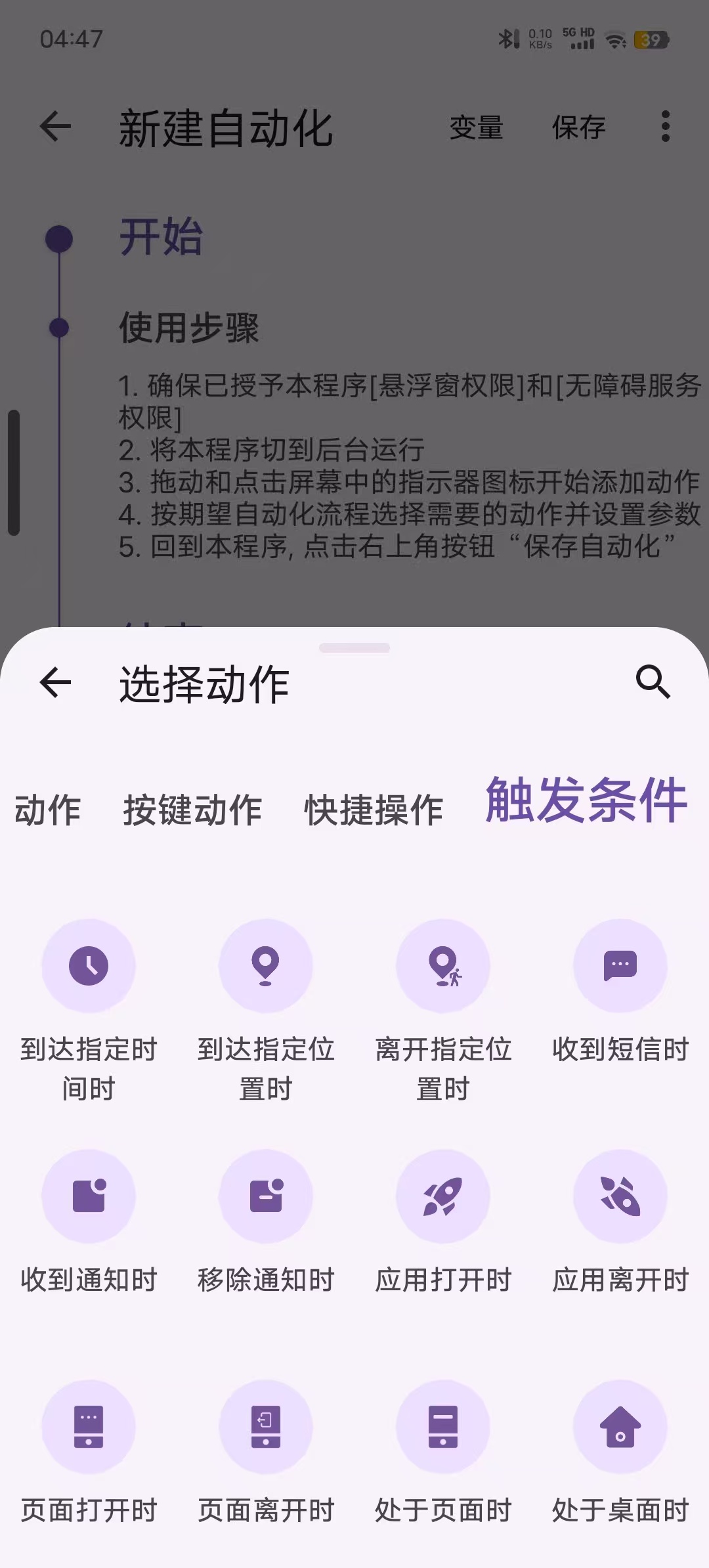This screenshot has width=709, height=1568.
Task: Tap 保存 in the top bar
Action: tap(578, 127)
